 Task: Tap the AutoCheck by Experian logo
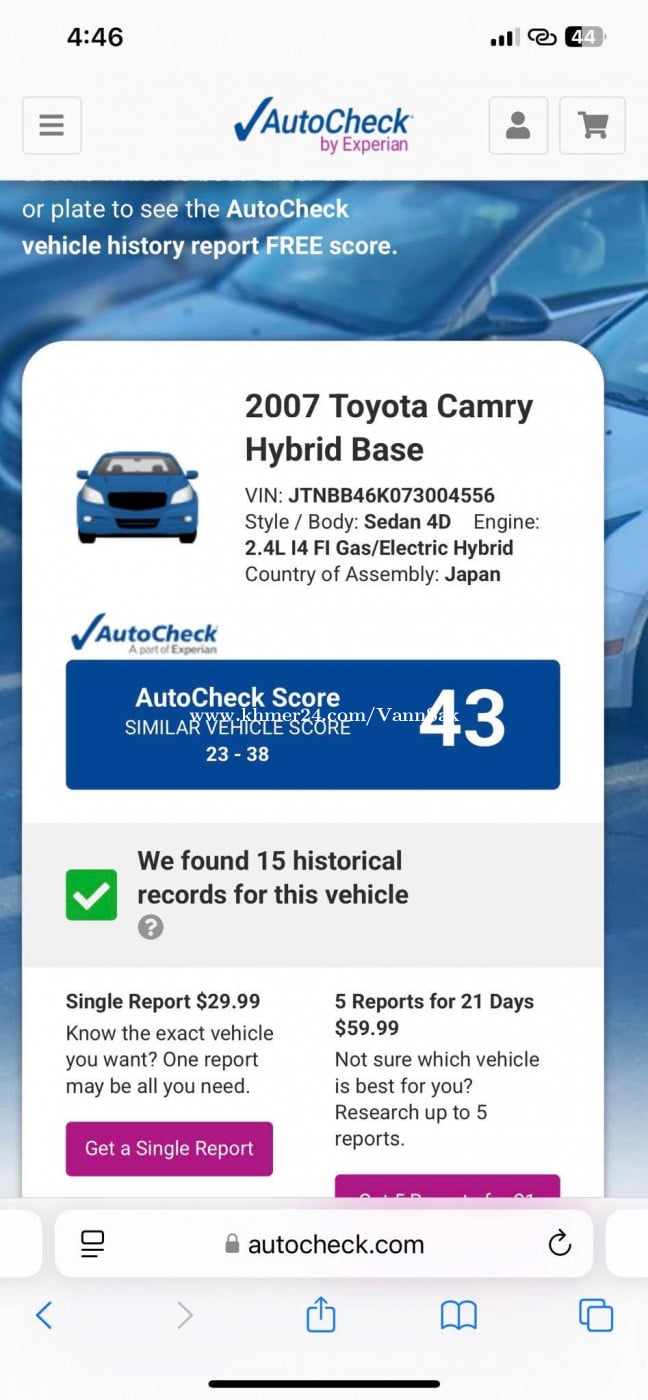[323, 126]
